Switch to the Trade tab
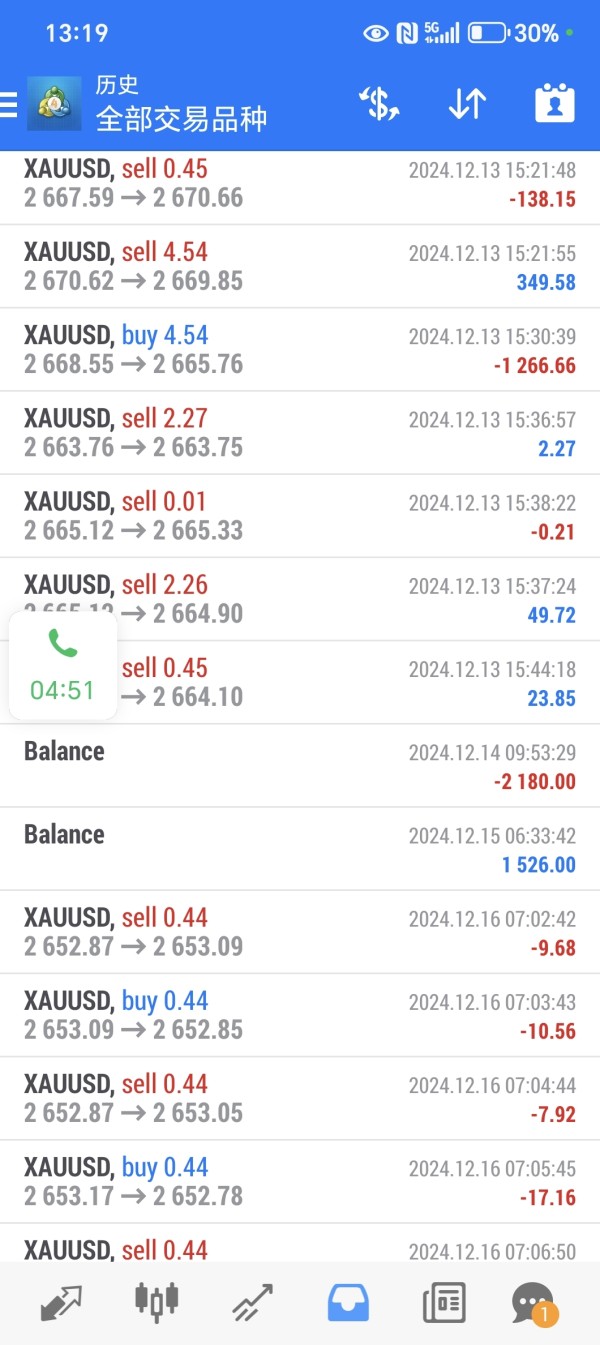 (252, 1302)
